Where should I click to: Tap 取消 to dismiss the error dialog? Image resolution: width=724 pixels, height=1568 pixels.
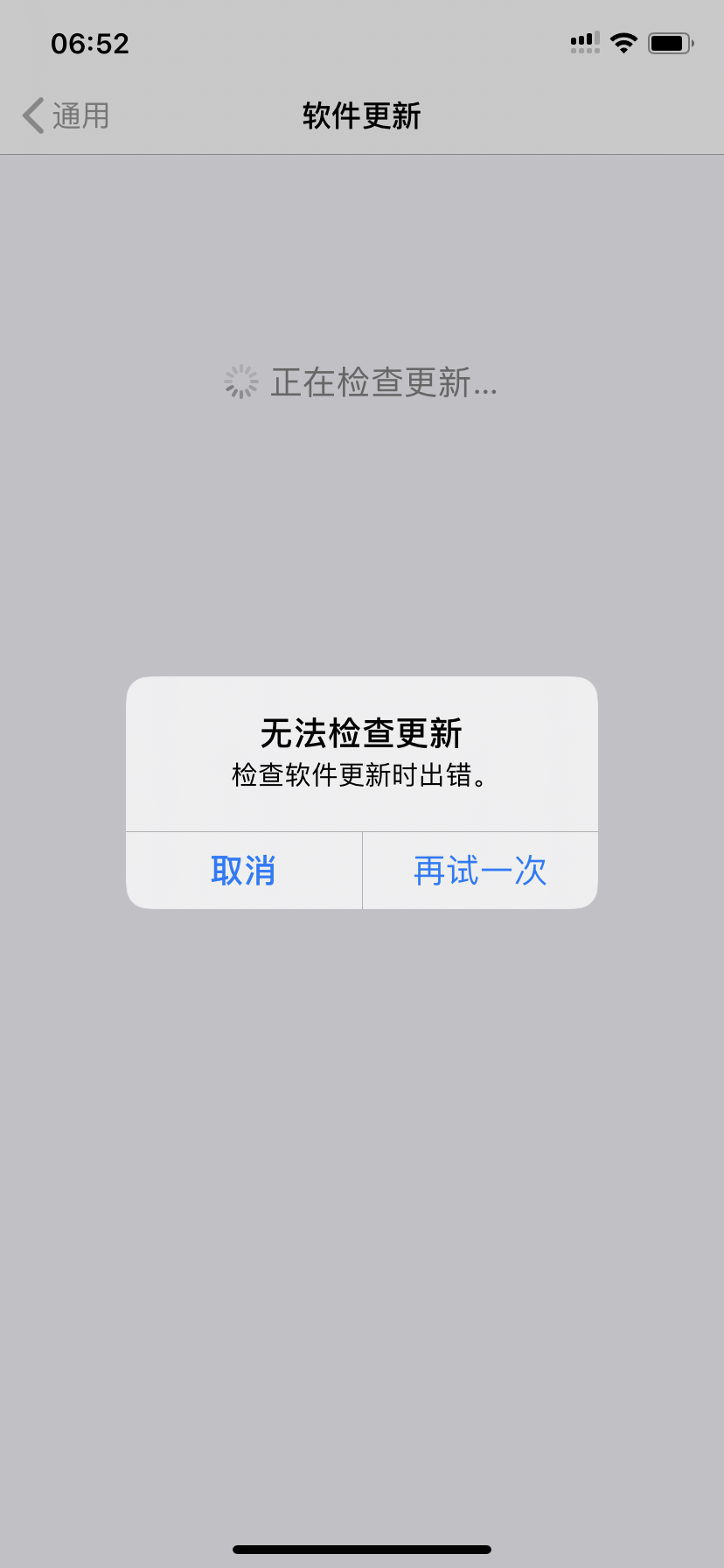click(243, 871)
